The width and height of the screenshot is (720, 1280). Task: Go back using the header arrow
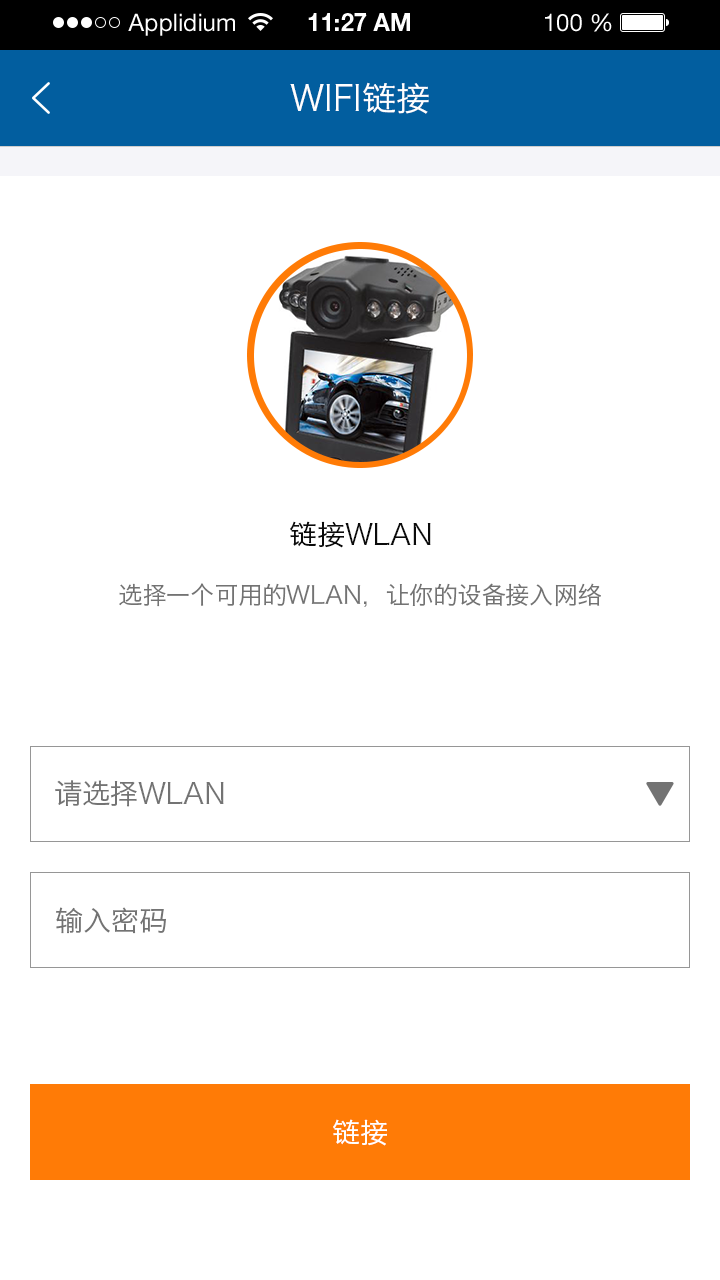[41, 98]
